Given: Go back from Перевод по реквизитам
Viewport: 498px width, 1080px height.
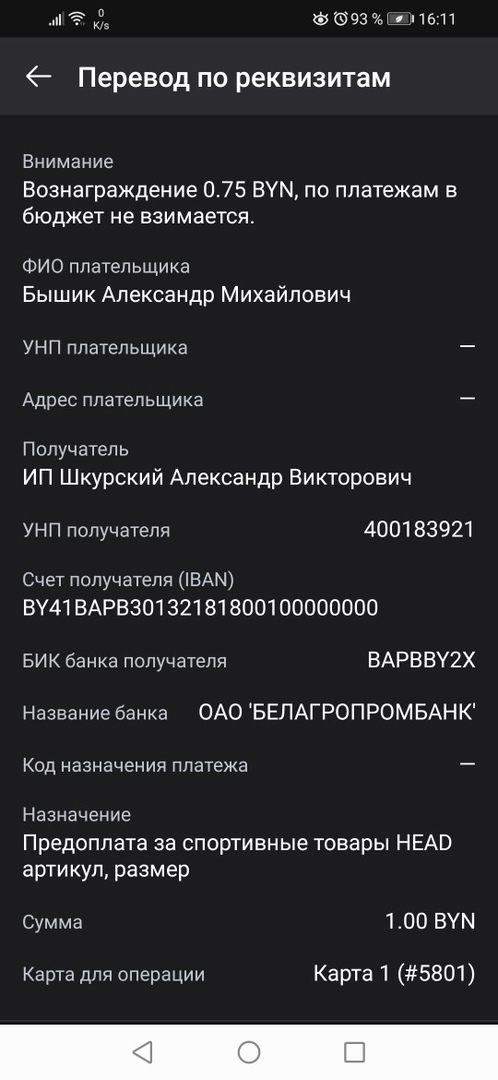Looking at the screenshot, I should pos(39,76).
